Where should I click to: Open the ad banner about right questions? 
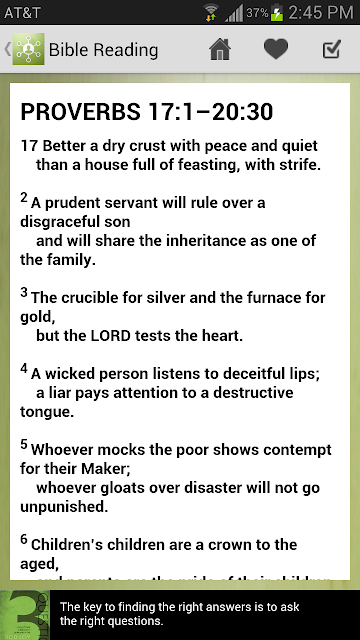180,615
